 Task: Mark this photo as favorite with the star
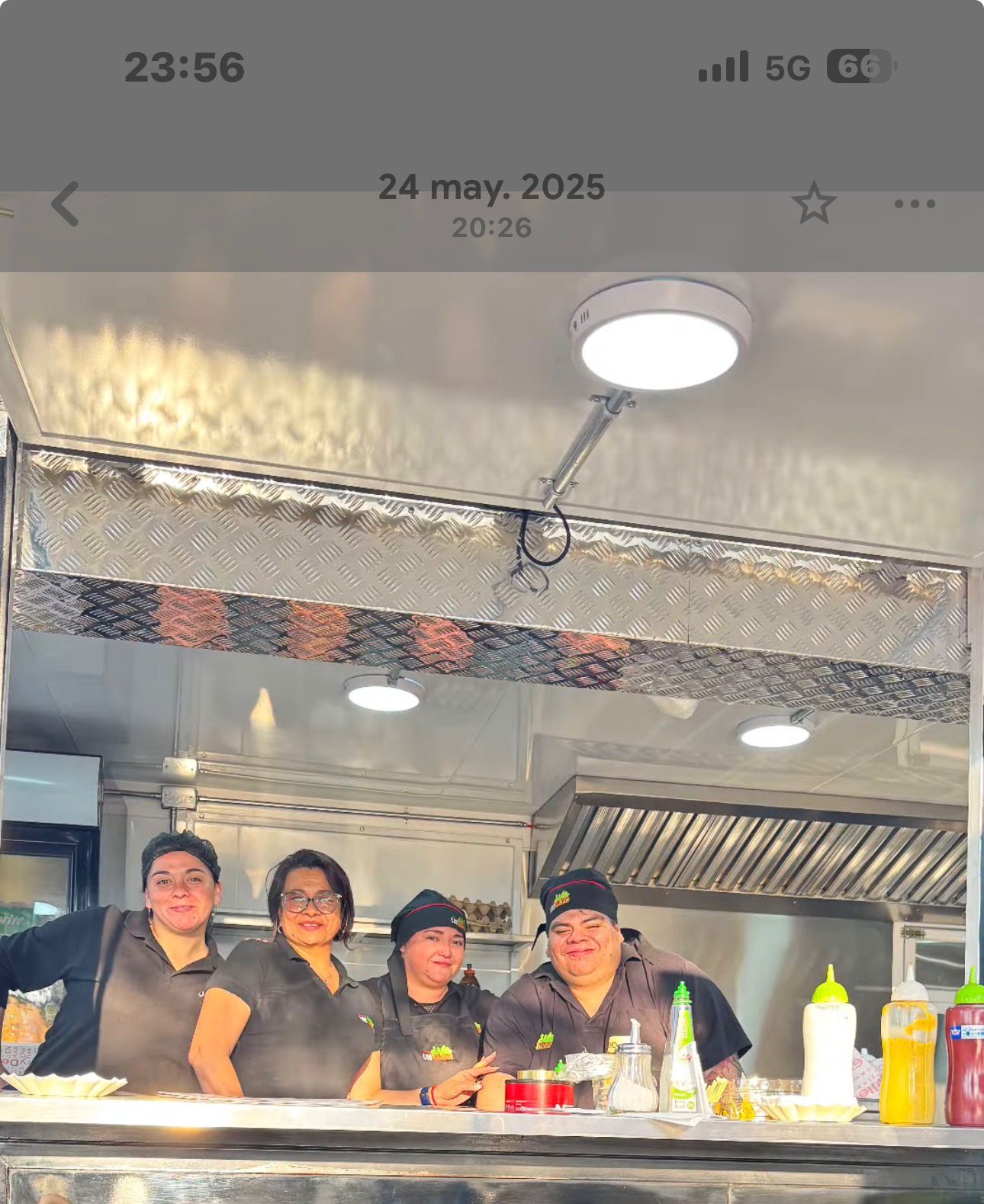(x=813, y=204)
